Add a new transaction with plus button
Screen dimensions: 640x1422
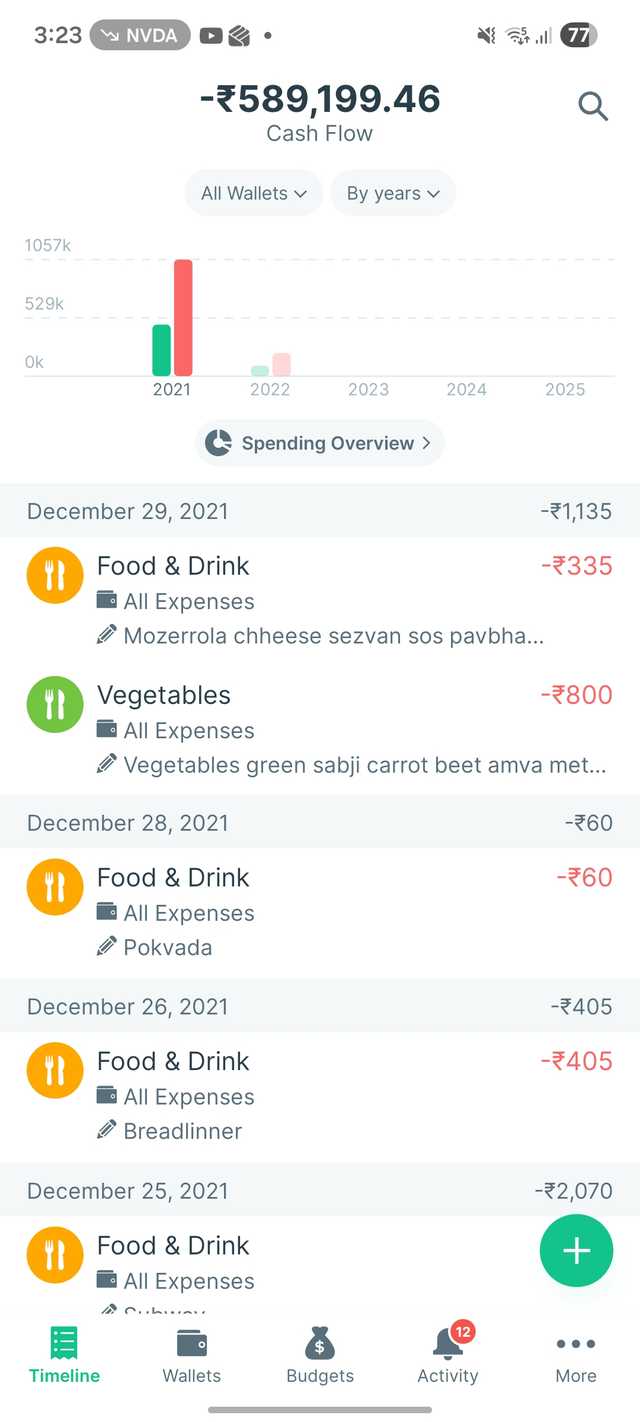click(576, 1251)
